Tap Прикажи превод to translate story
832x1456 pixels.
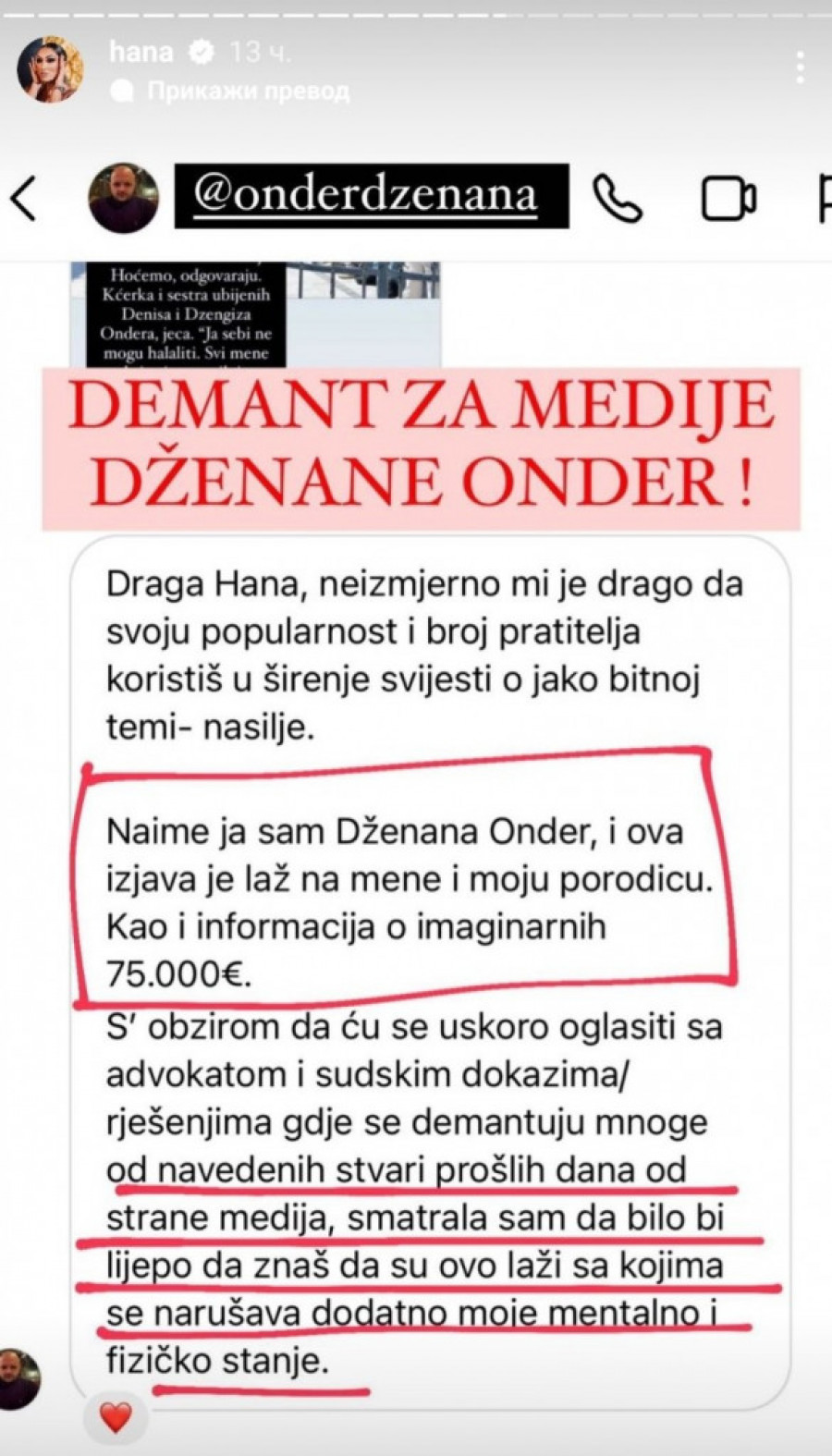coord(247,92)
